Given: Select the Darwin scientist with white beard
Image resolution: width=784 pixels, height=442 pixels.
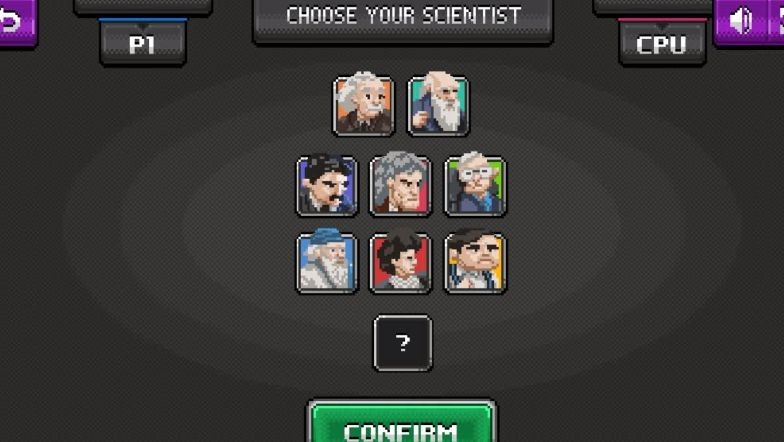Looking at the screenshot, I should pyautogui.click(x=438, y=106).
